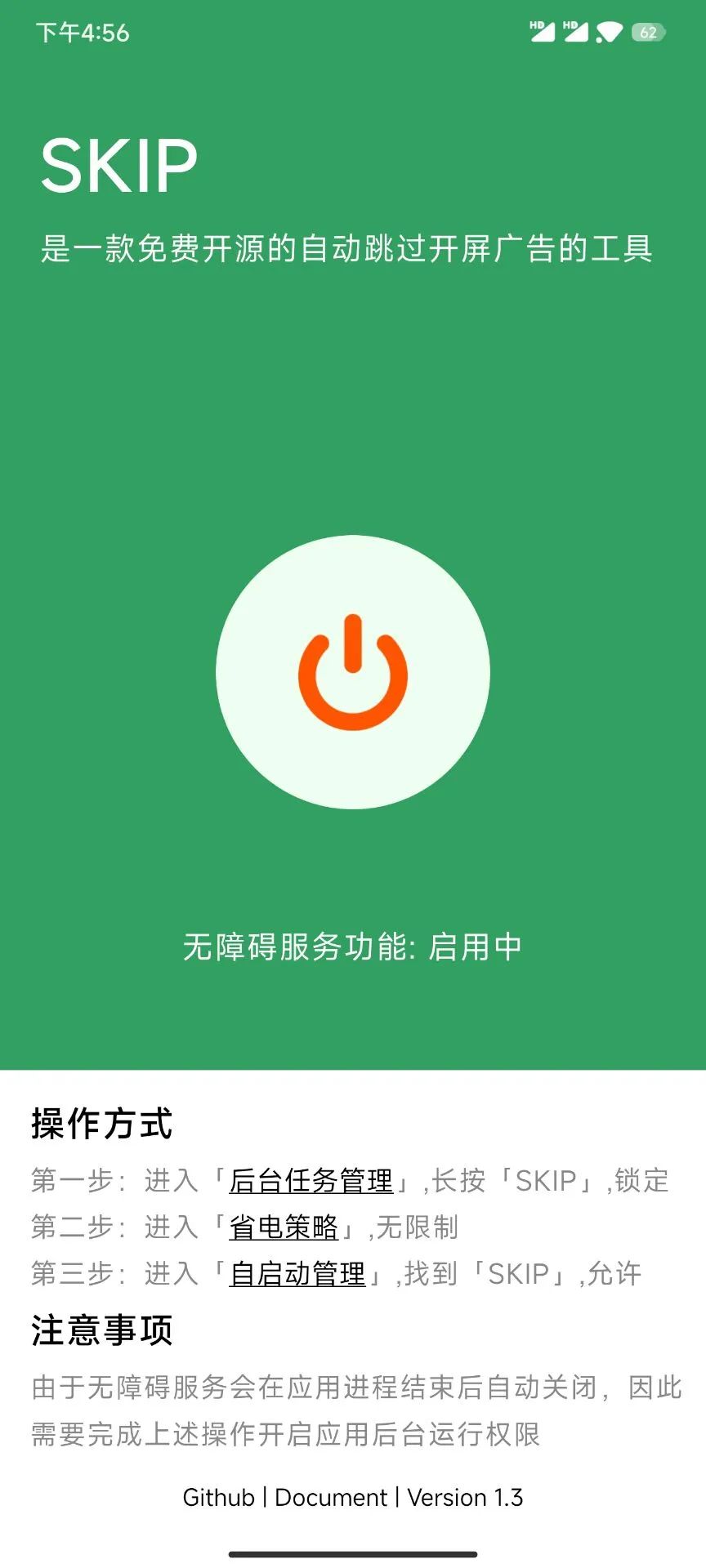Screen dimensions: 706x1568
Task: Open the Document link
Action: pos(331,1498)
